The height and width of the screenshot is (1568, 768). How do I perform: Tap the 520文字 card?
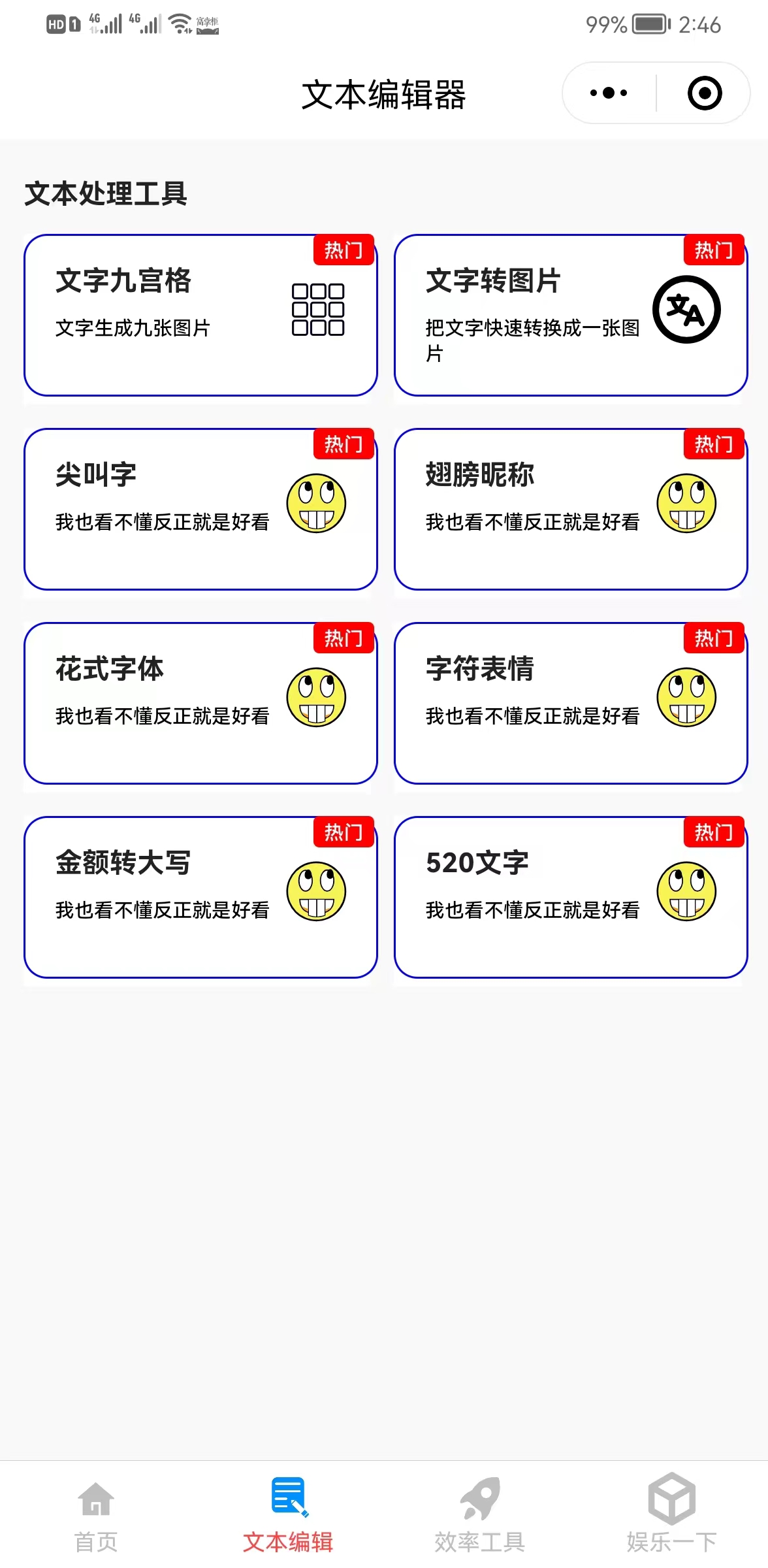click(x=571, y=897)
